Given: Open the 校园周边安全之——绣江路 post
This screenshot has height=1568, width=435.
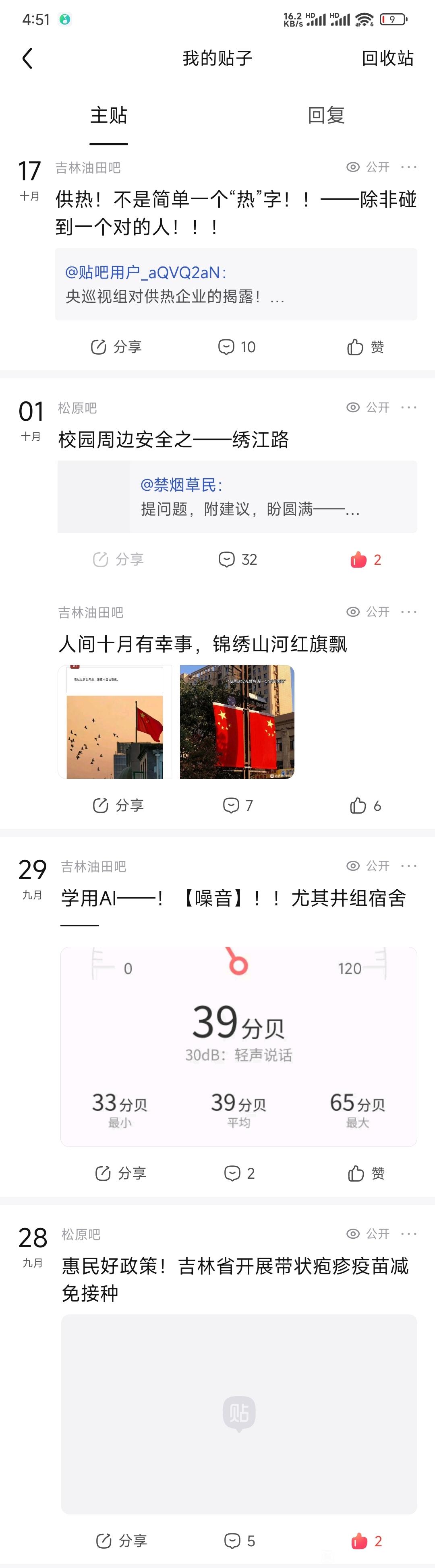Looking at the screenshot, I should [174, 440].
